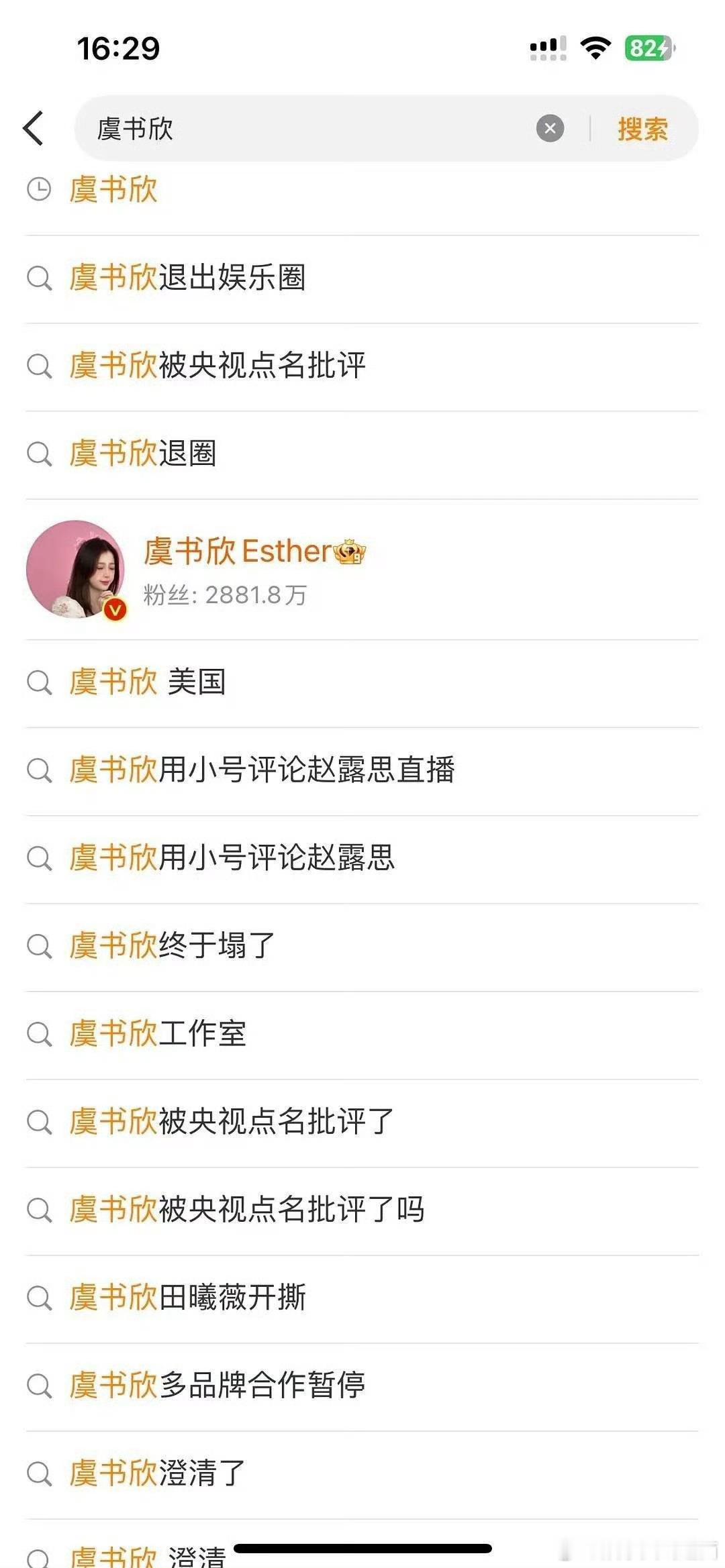Open suggestion 虞书欣澄清了

click(158, 1473)
